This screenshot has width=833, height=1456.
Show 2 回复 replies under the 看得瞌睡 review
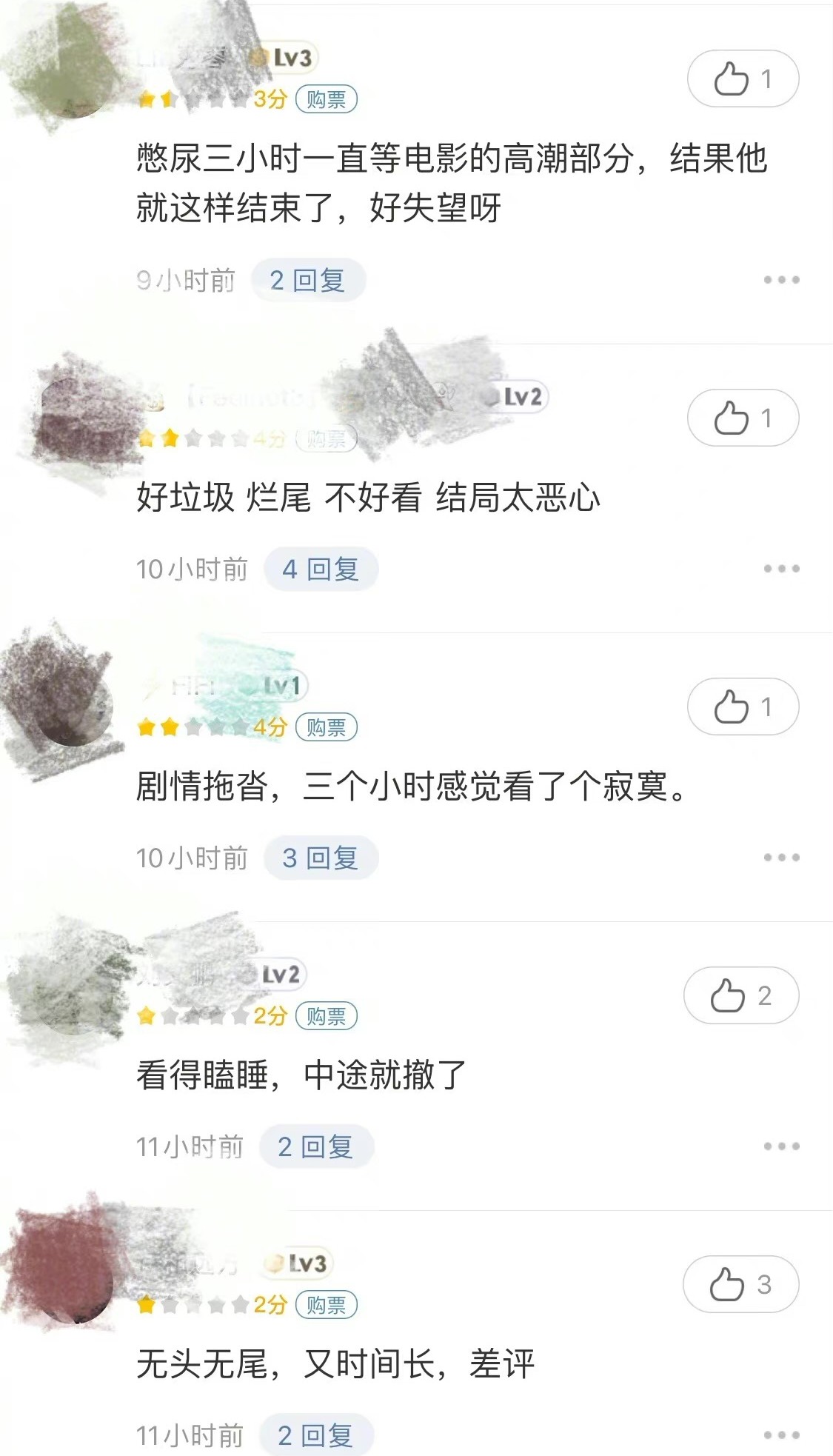pos(316,1147)
